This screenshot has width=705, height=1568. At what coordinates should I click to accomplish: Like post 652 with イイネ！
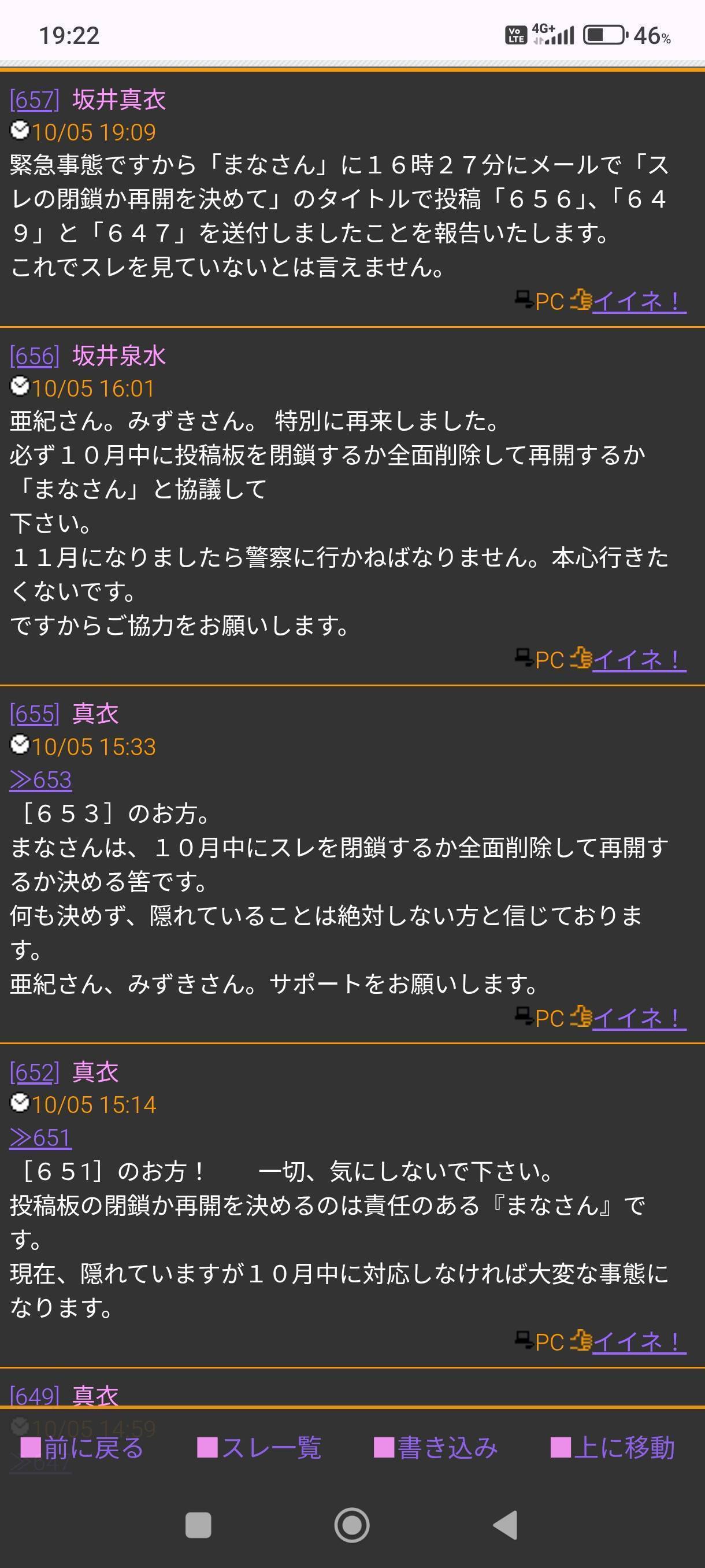tap(638, 1341)
